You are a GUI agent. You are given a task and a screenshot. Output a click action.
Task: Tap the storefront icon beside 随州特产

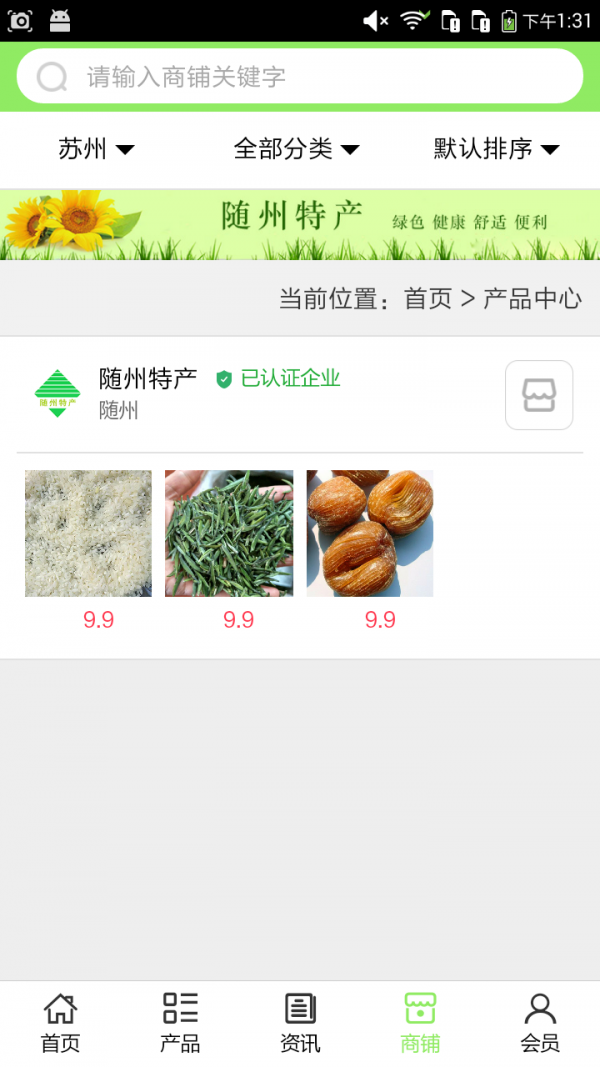pos(539,395)
